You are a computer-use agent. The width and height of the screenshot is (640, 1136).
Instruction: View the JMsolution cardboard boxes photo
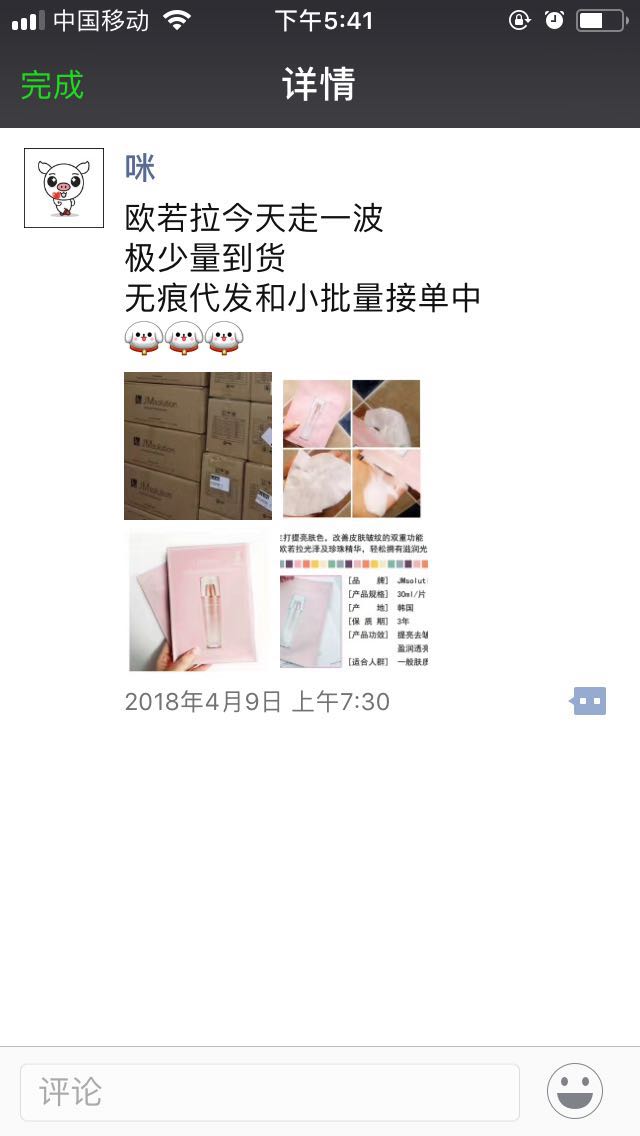pos(198,446)
